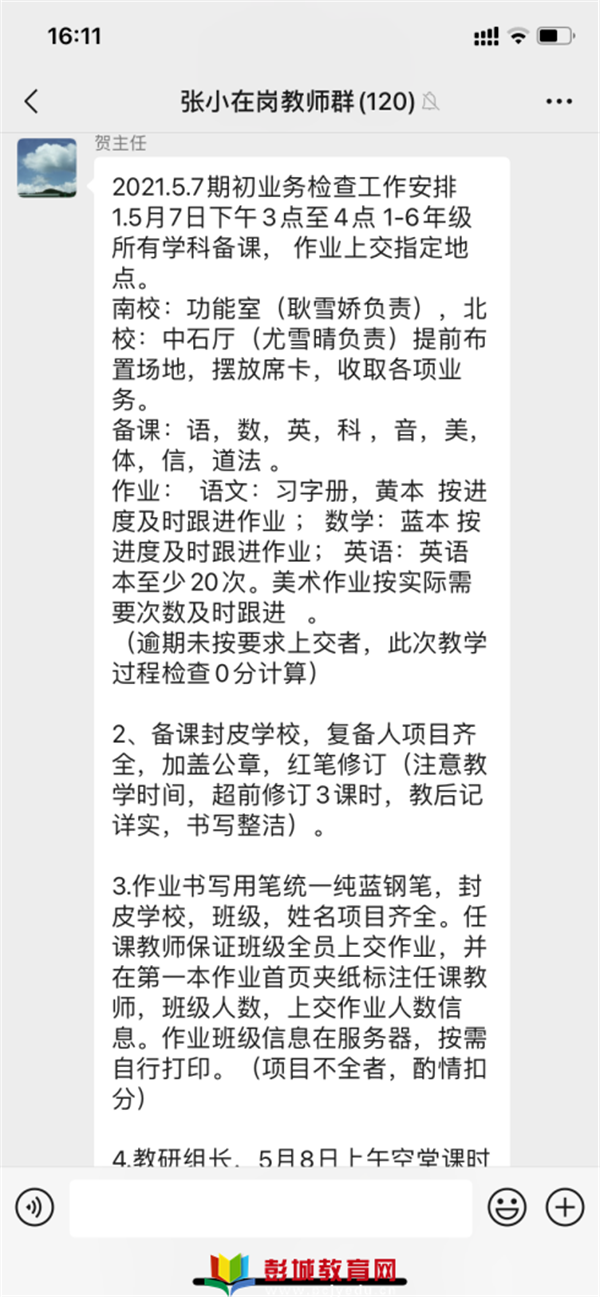Open 贺主任's profile avatar
The image size is (600, 1297).
tap(47, 168)
